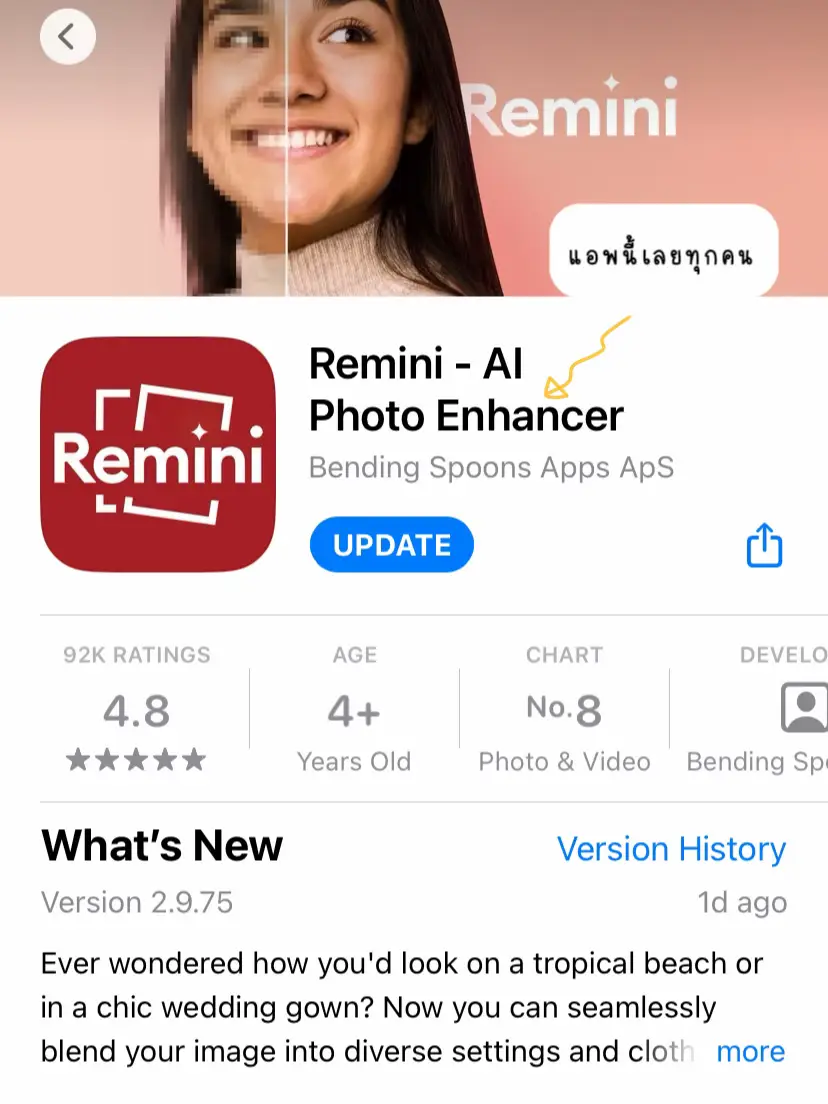Tap the UPDATE button
The width and height of the screenshot is (828, 1104).
click(x=391, y=545)
